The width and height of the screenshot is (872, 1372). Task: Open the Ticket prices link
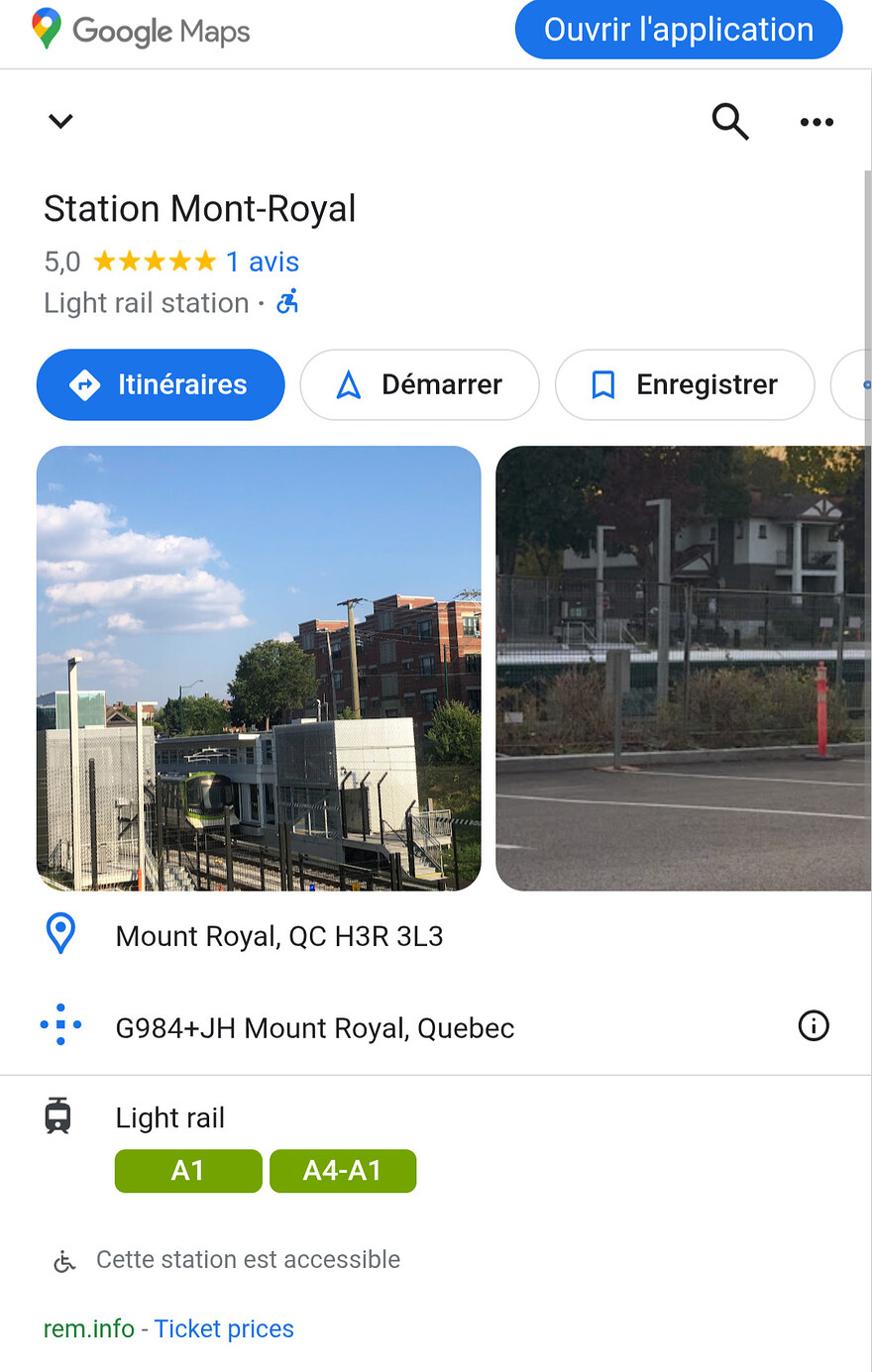click(x=224, y=1328)
